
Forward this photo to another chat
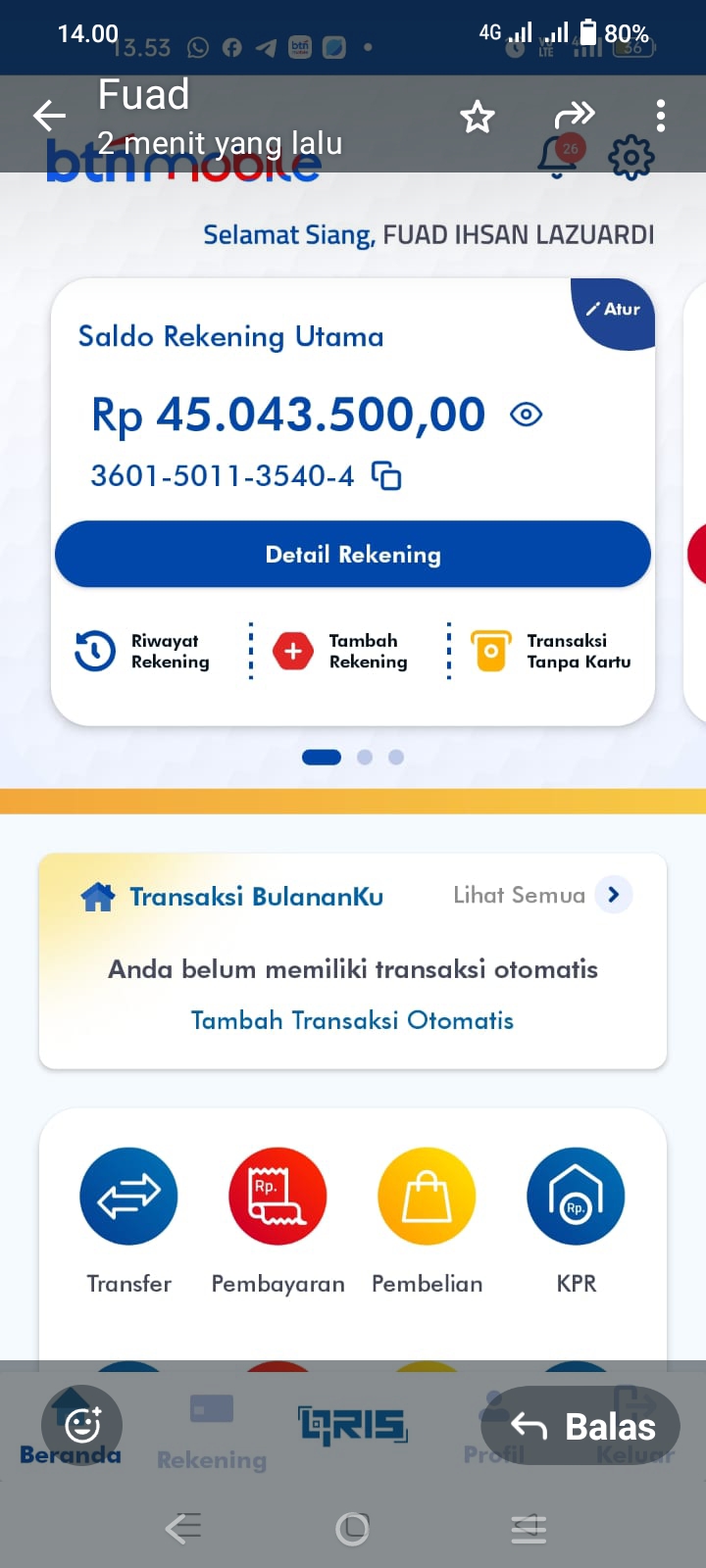point(574,116)
